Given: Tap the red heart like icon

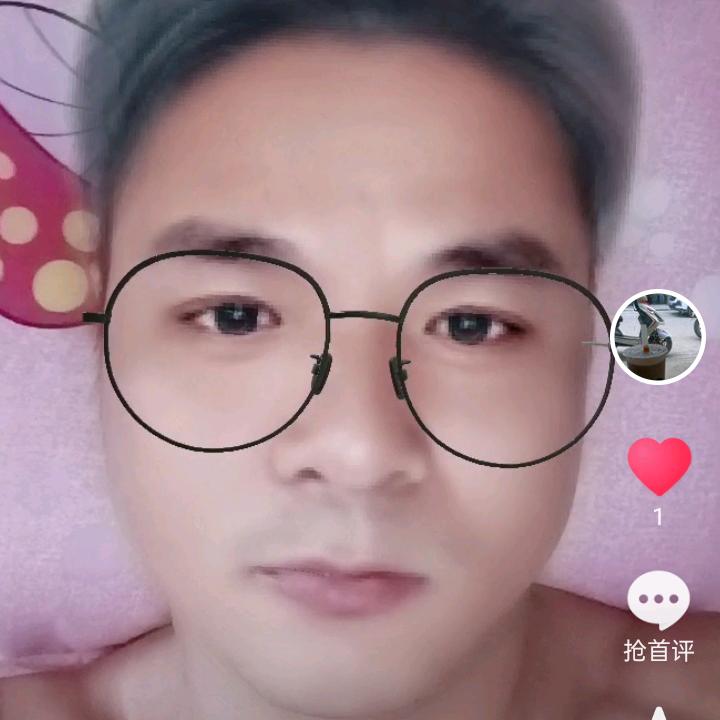Looking at the screenshot, I should (659, 466).
